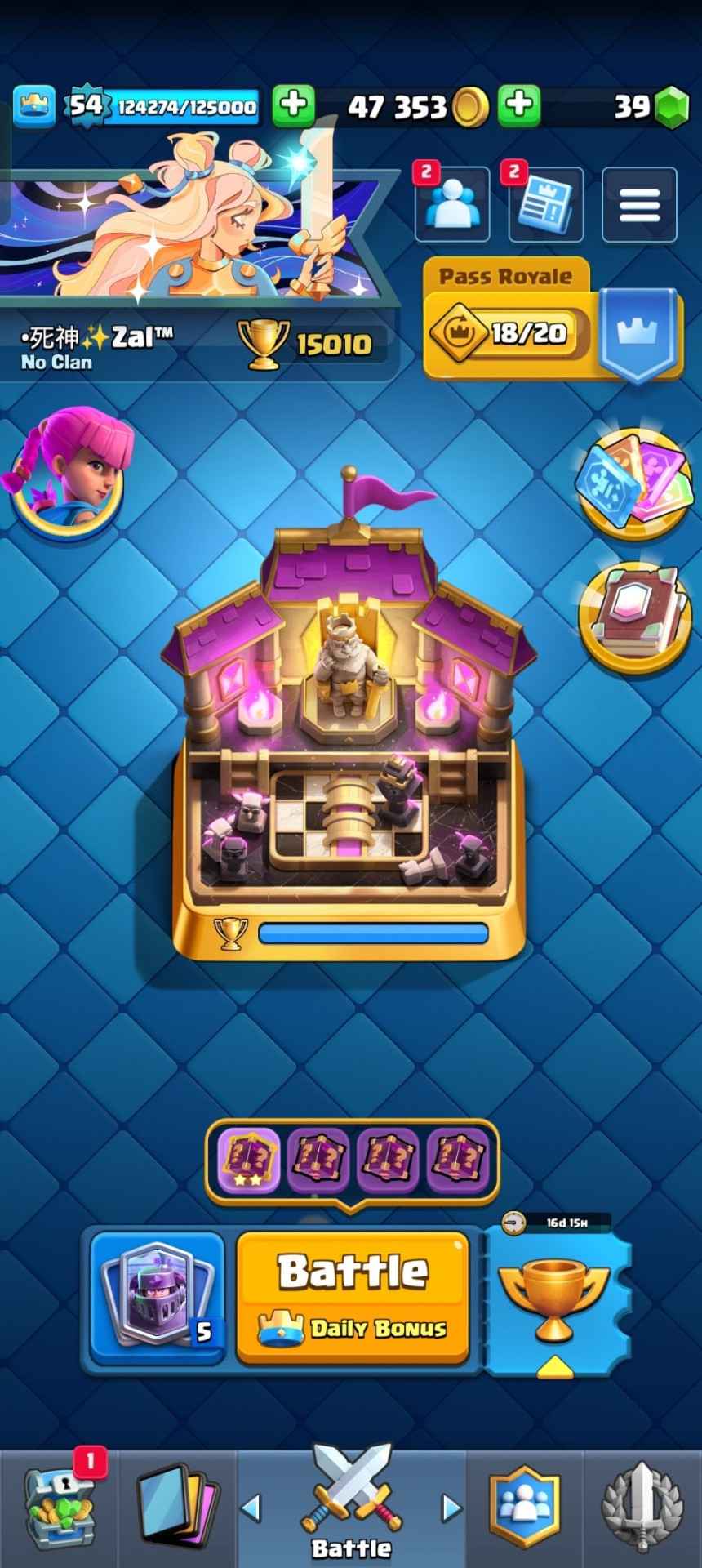
Task: Switch to the Events sword tab
Action: click(x=642, y=1507)
